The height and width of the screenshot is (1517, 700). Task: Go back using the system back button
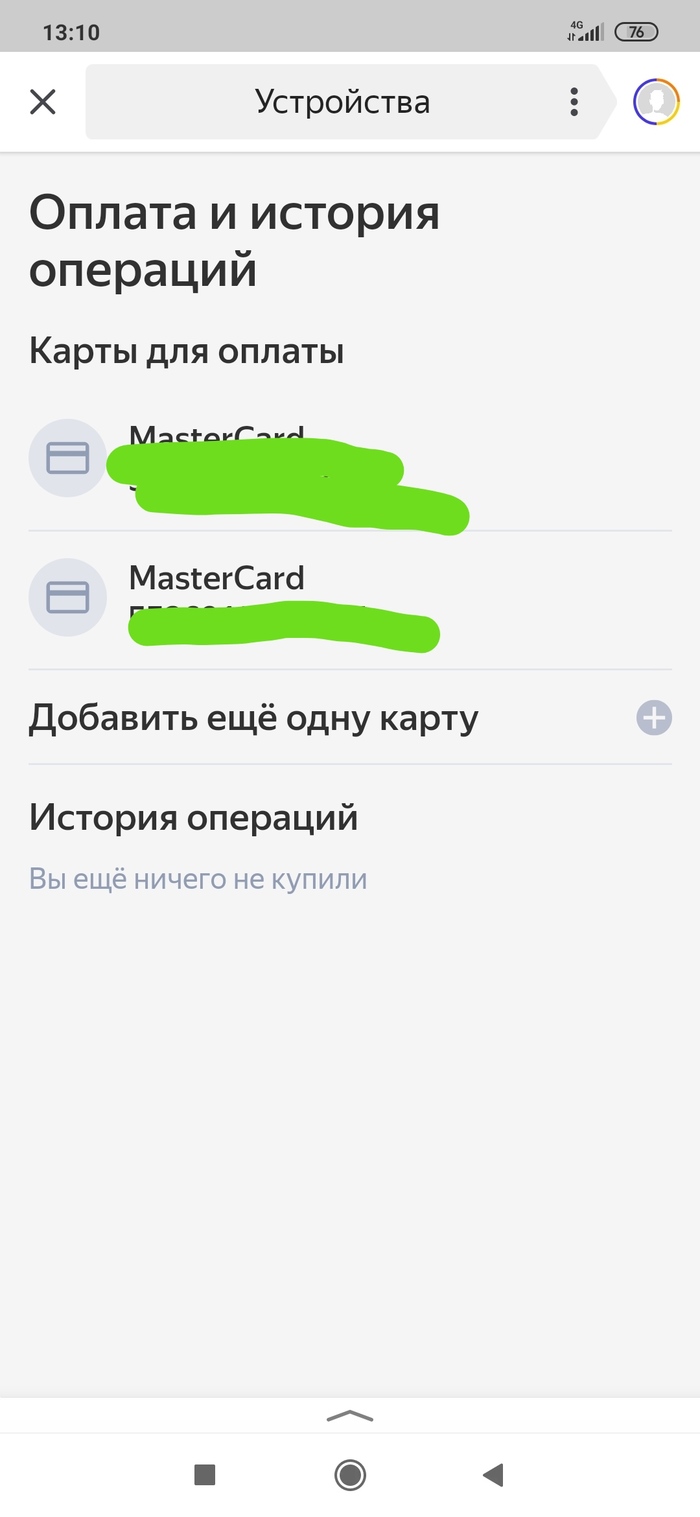(492, 1474)
